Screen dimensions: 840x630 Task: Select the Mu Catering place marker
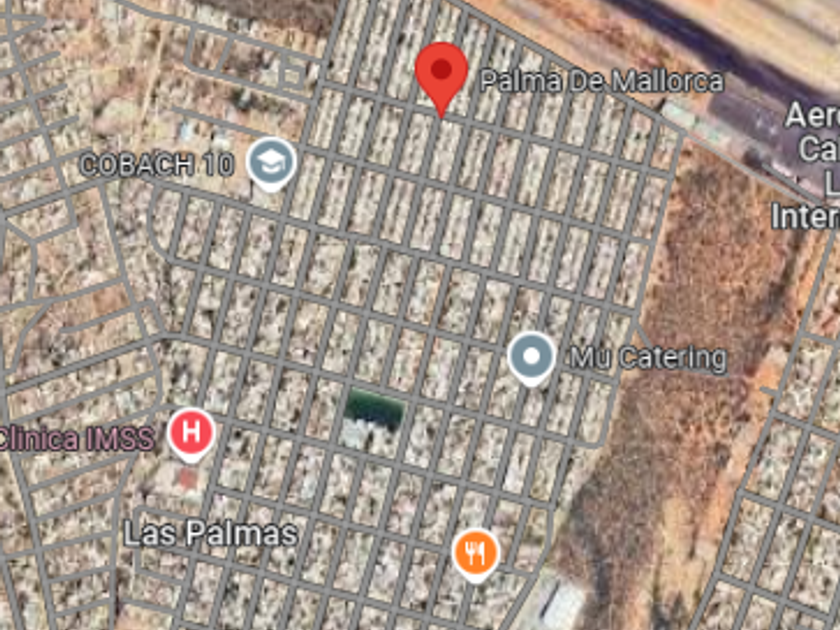pyautogui.click(x=531, y=357)
